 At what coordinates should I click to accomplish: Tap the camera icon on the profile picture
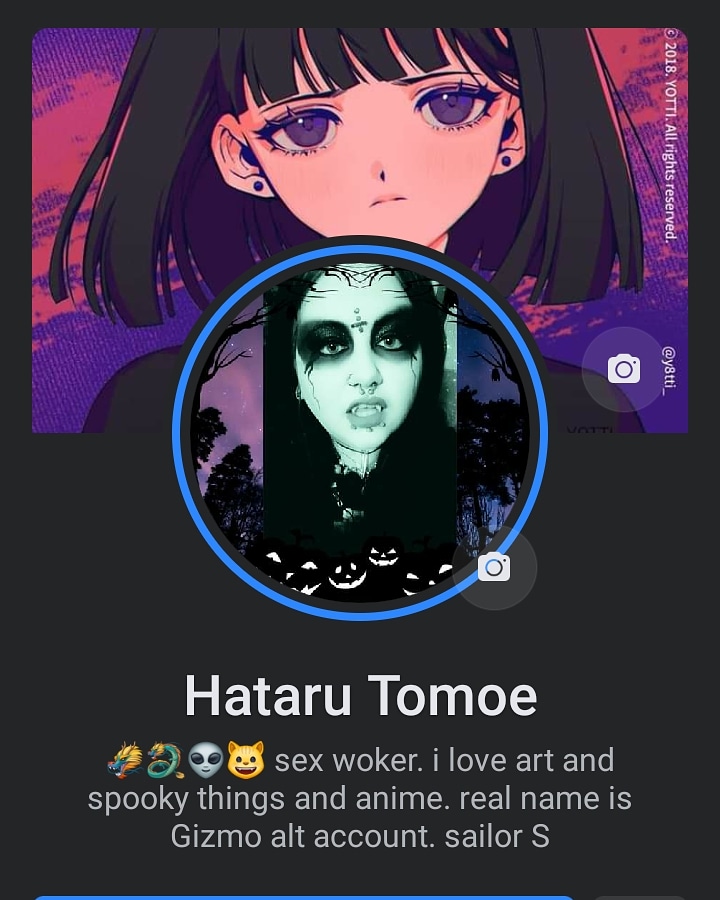(494, 568)
